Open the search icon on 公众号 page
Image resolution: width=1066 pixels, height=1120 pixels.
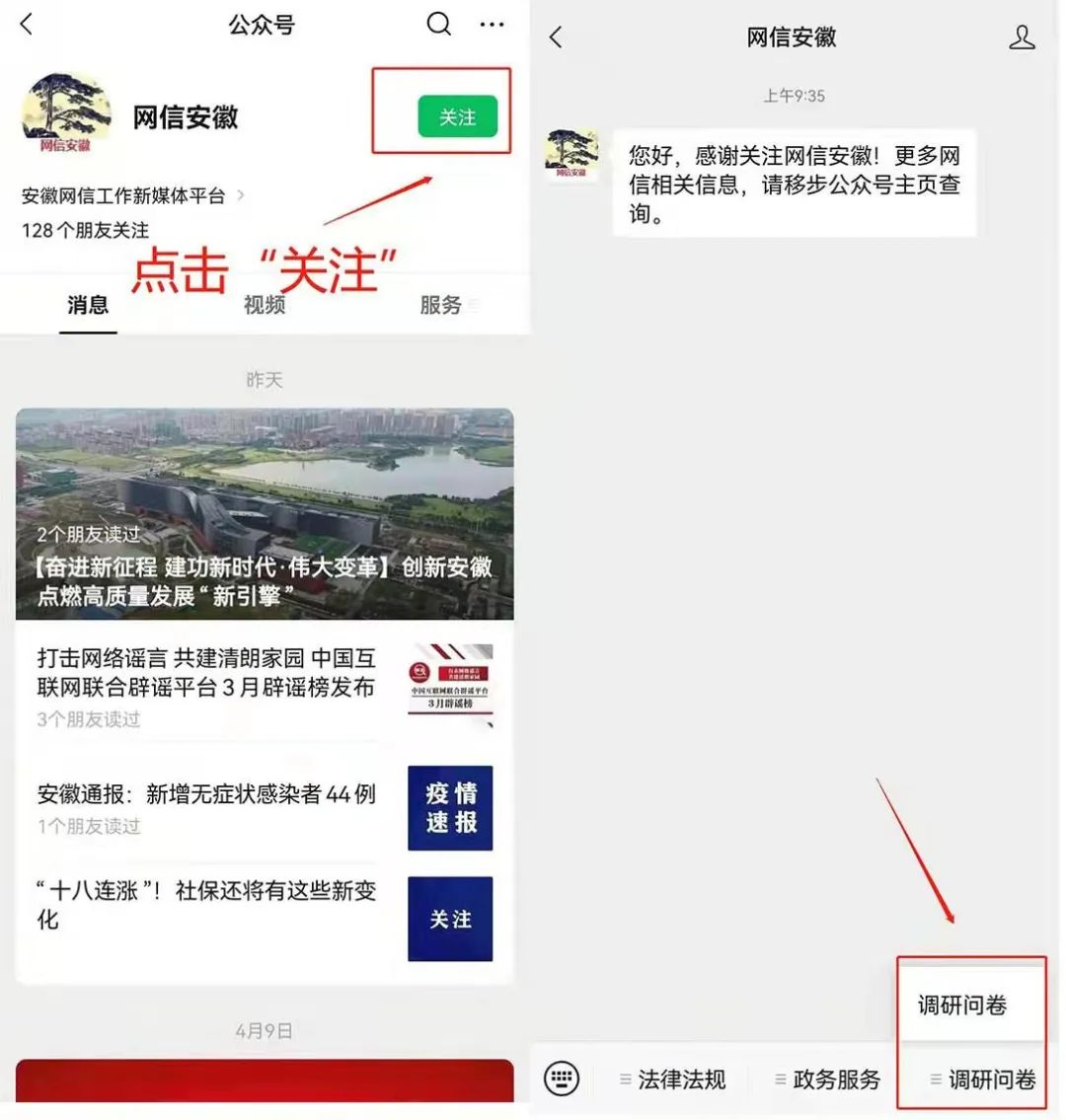(x=438, y=24)
